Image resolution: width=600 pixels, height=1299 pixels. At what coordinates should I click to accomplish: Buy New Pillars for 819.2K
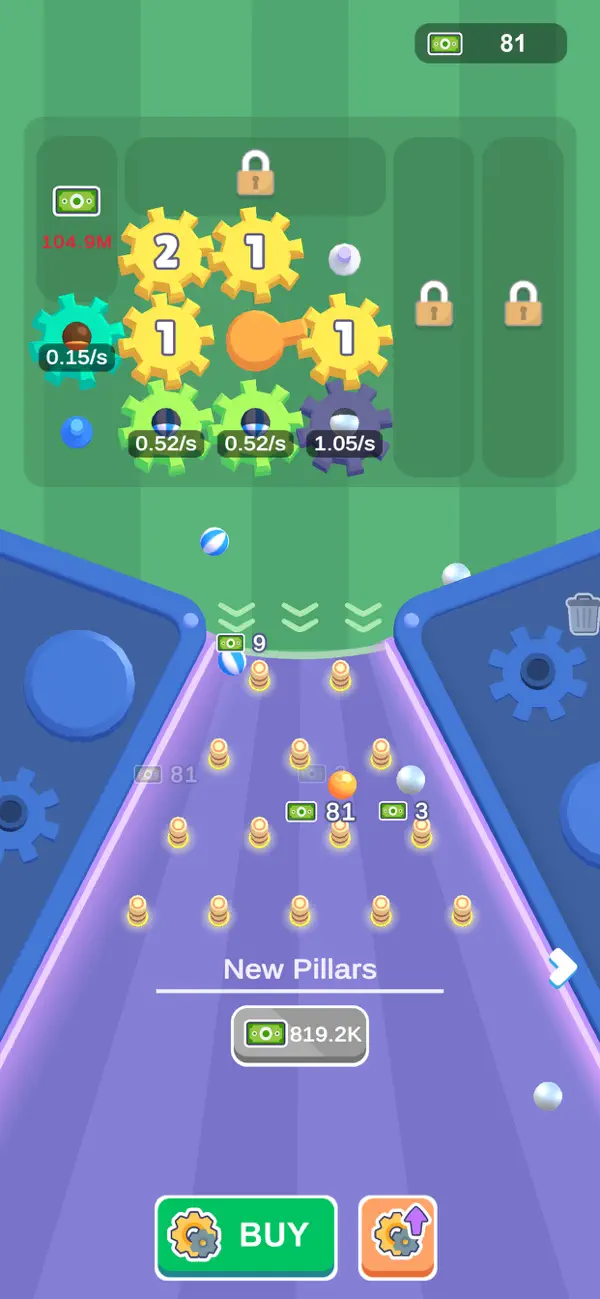coord(301,1035)
